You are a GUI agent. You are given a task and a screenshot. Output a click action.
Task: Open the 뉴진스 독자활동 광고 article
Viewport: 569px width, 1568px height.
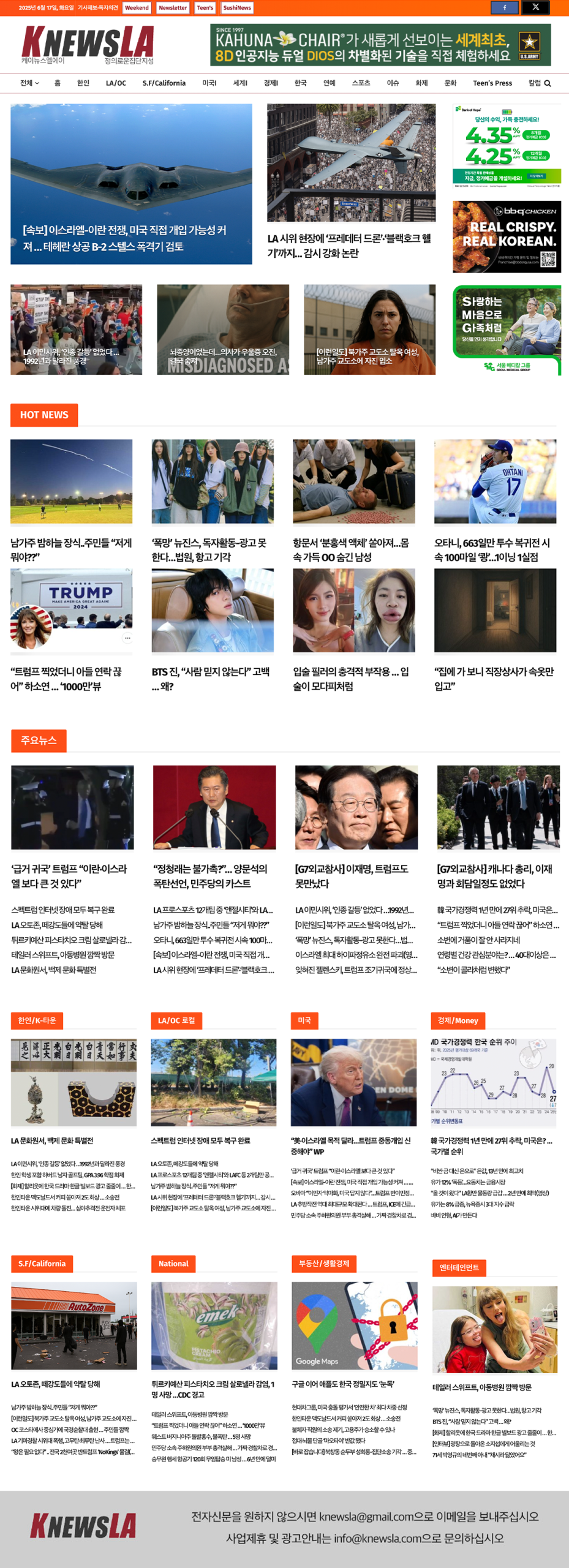pos(209,549)
